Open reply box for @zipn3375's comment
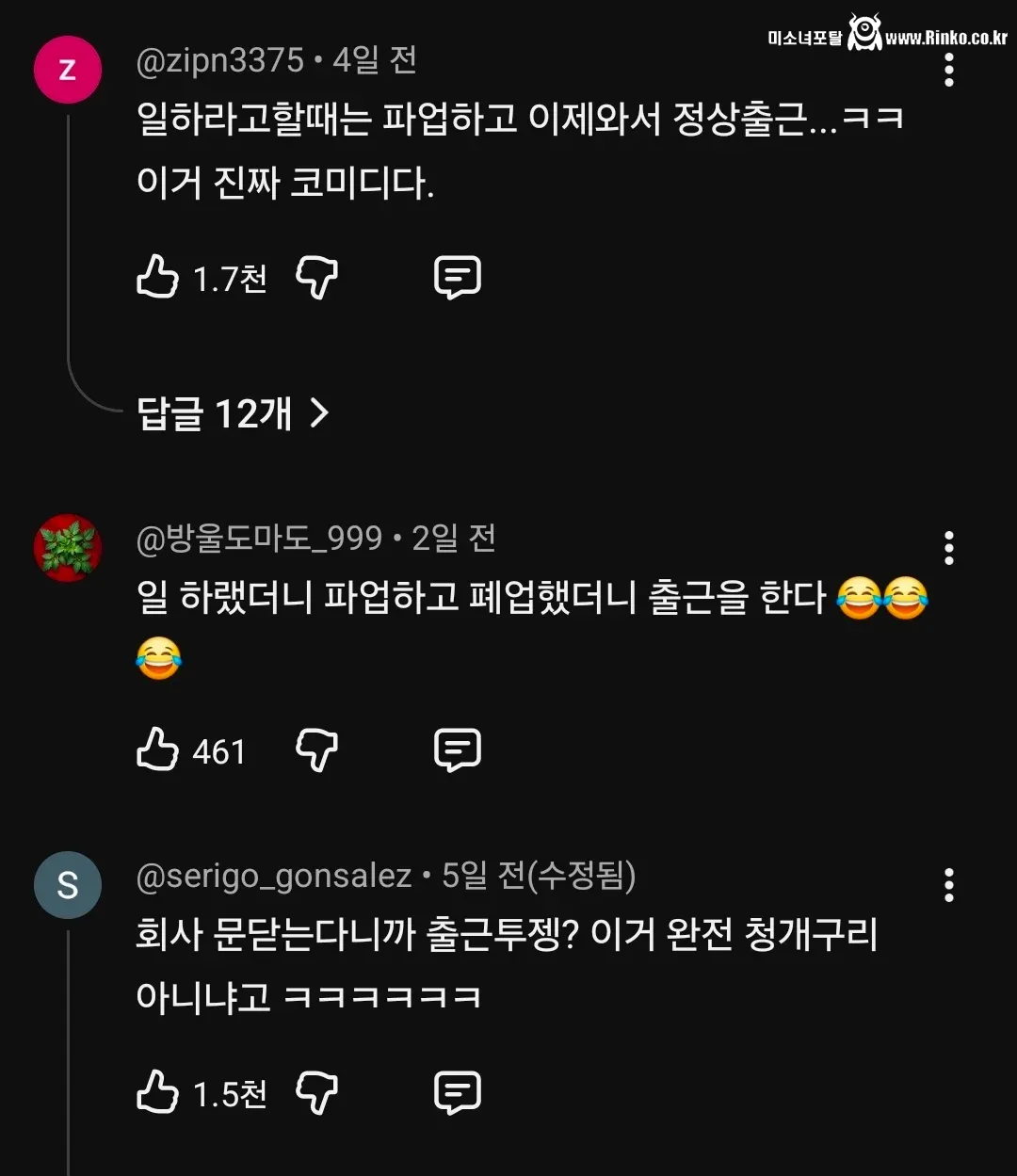Screen dimensions: 1017x1176 (x=459, y=276)
